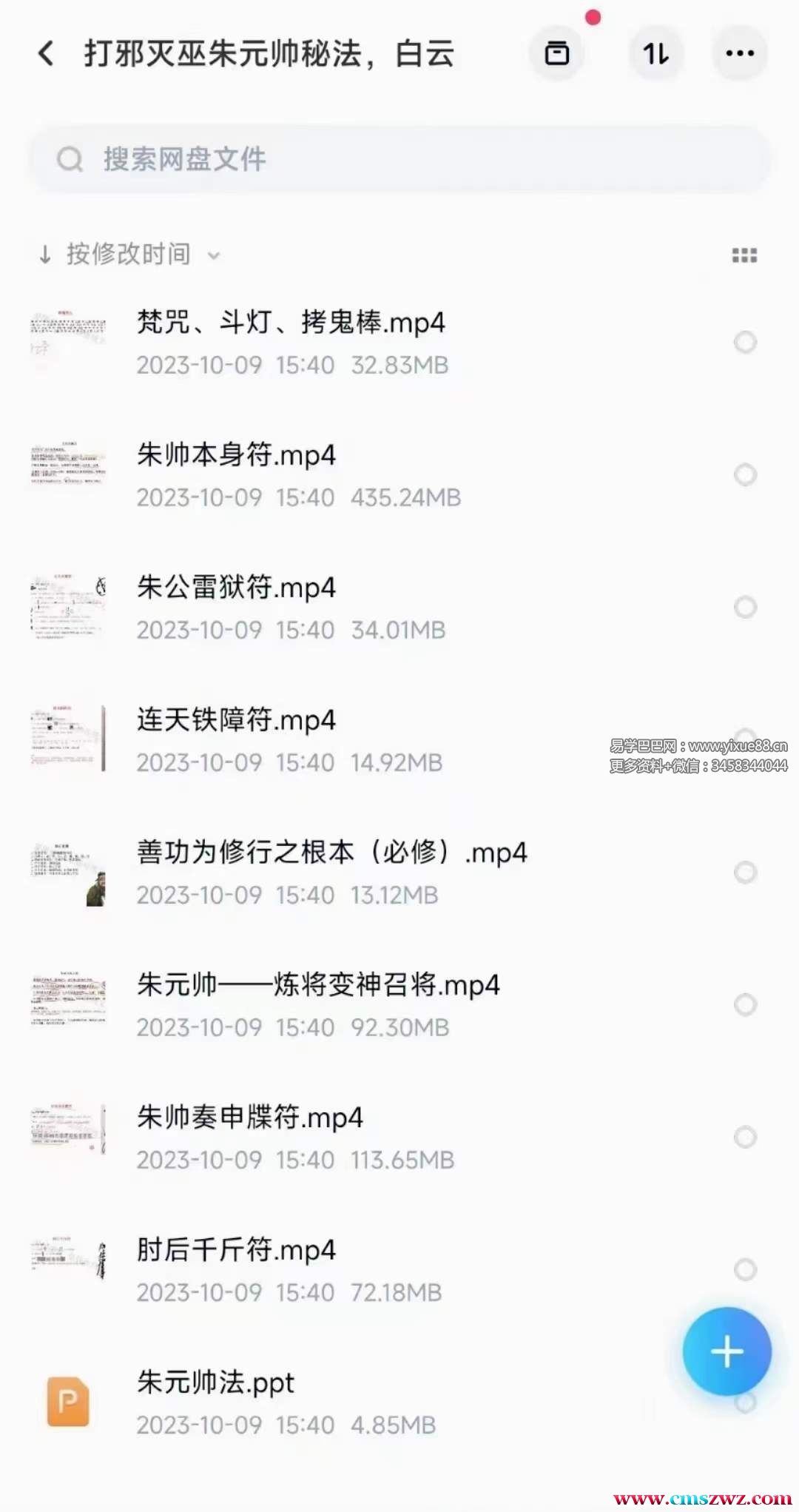Open the transfer list icon
799x1512 pixels.
[557, 53]
